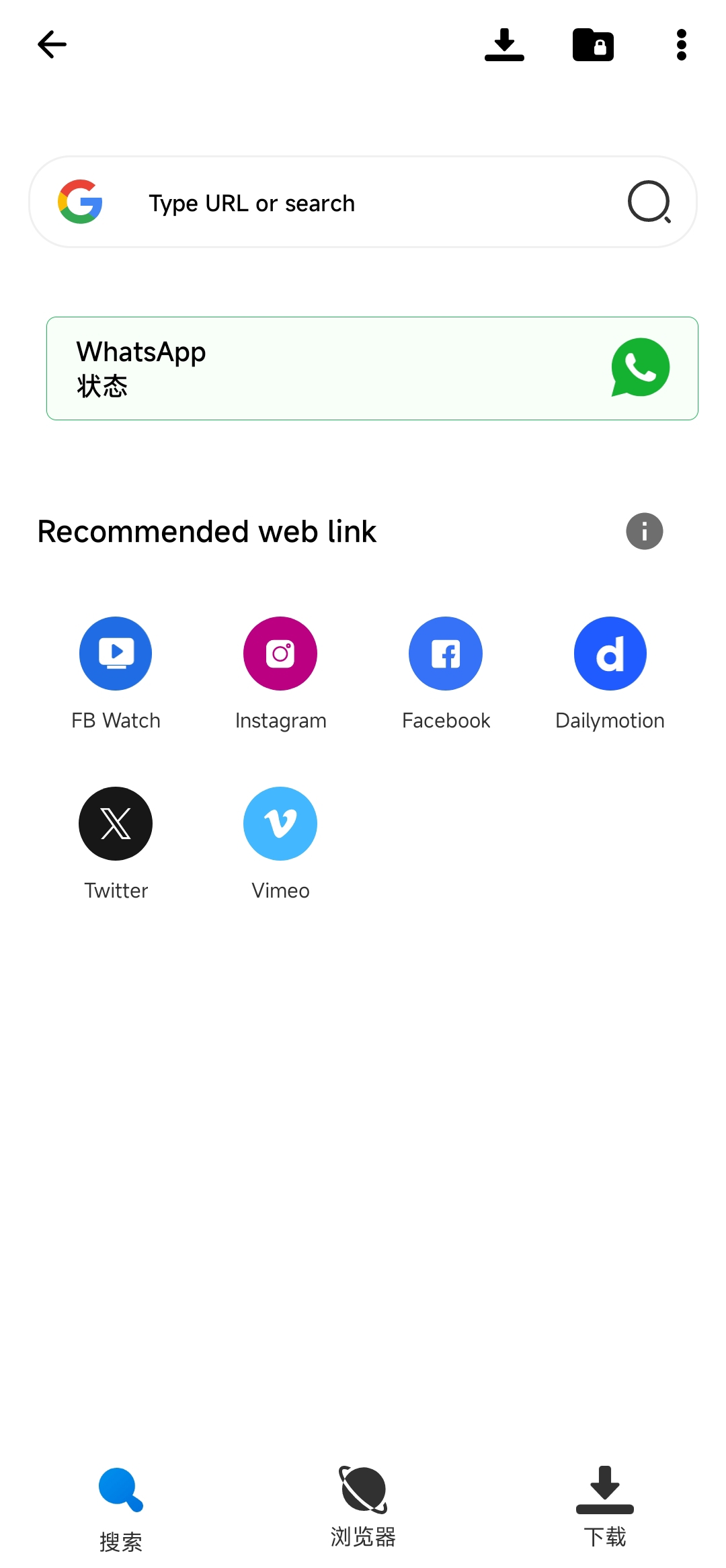Screen dimensions: 726x1568
Task: Open the Facebook shortcut
Action: pos(446,654)
